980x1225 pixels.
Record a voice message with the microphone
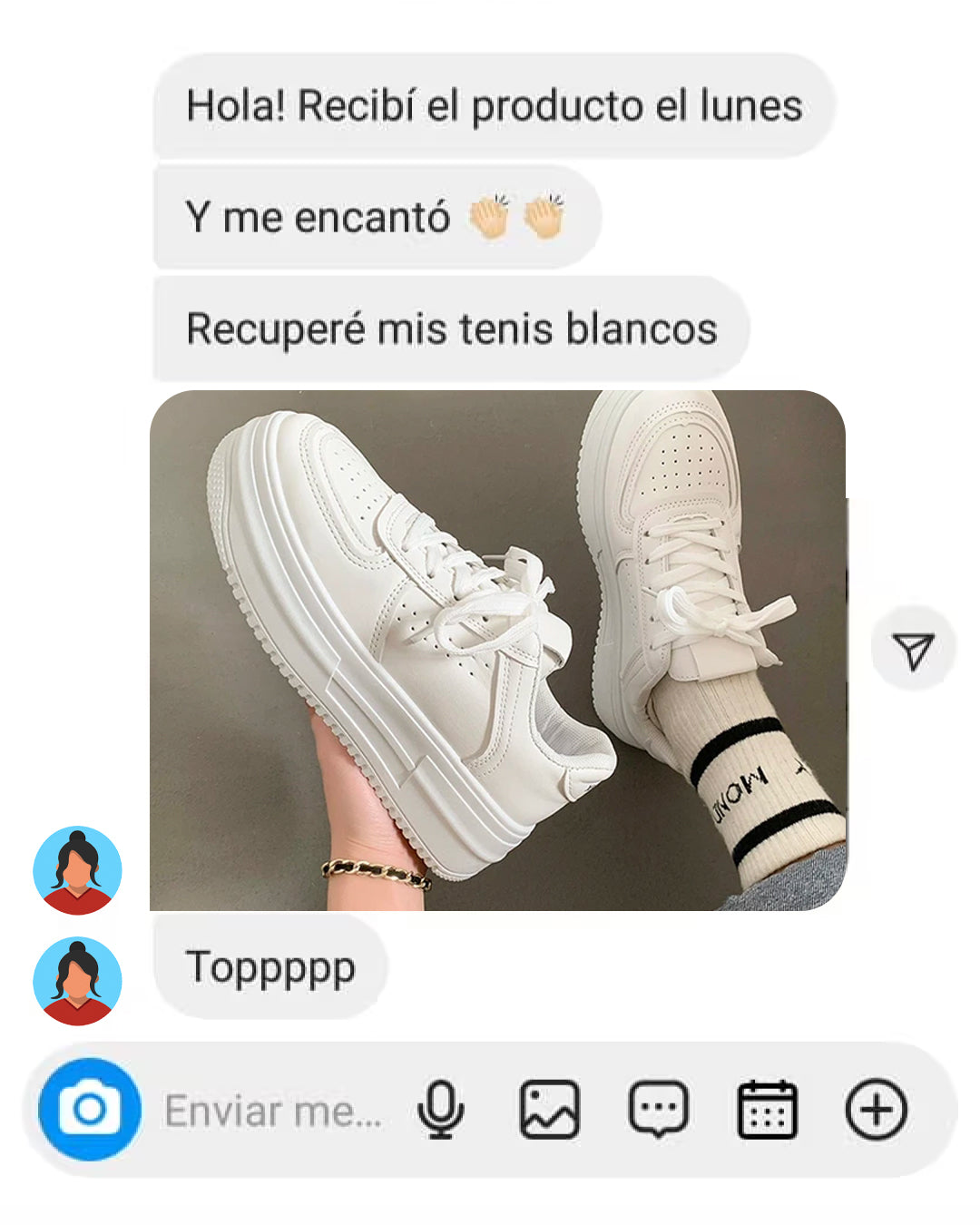pos(441,1109)
